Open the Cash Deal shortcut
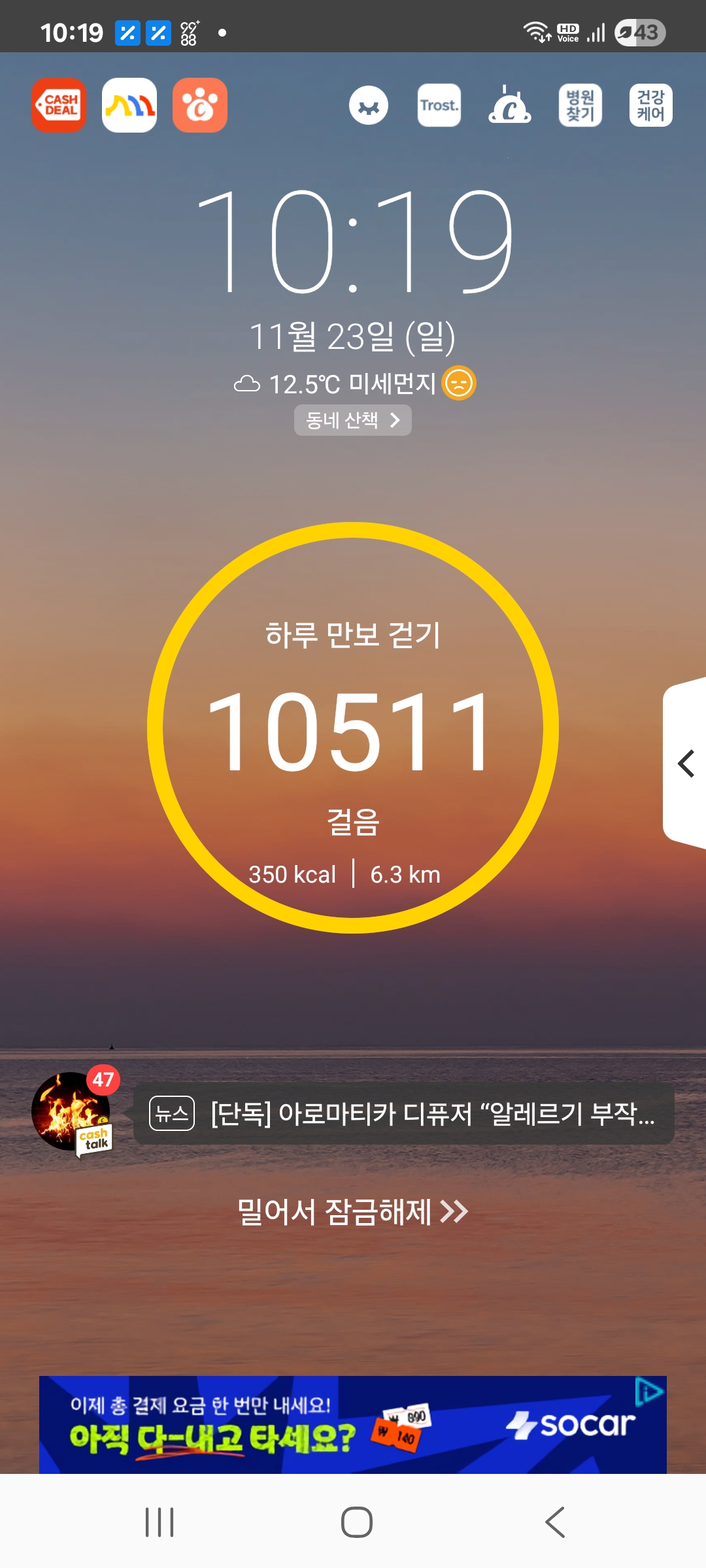The image size is (706, 1568). tap(59, 105)
